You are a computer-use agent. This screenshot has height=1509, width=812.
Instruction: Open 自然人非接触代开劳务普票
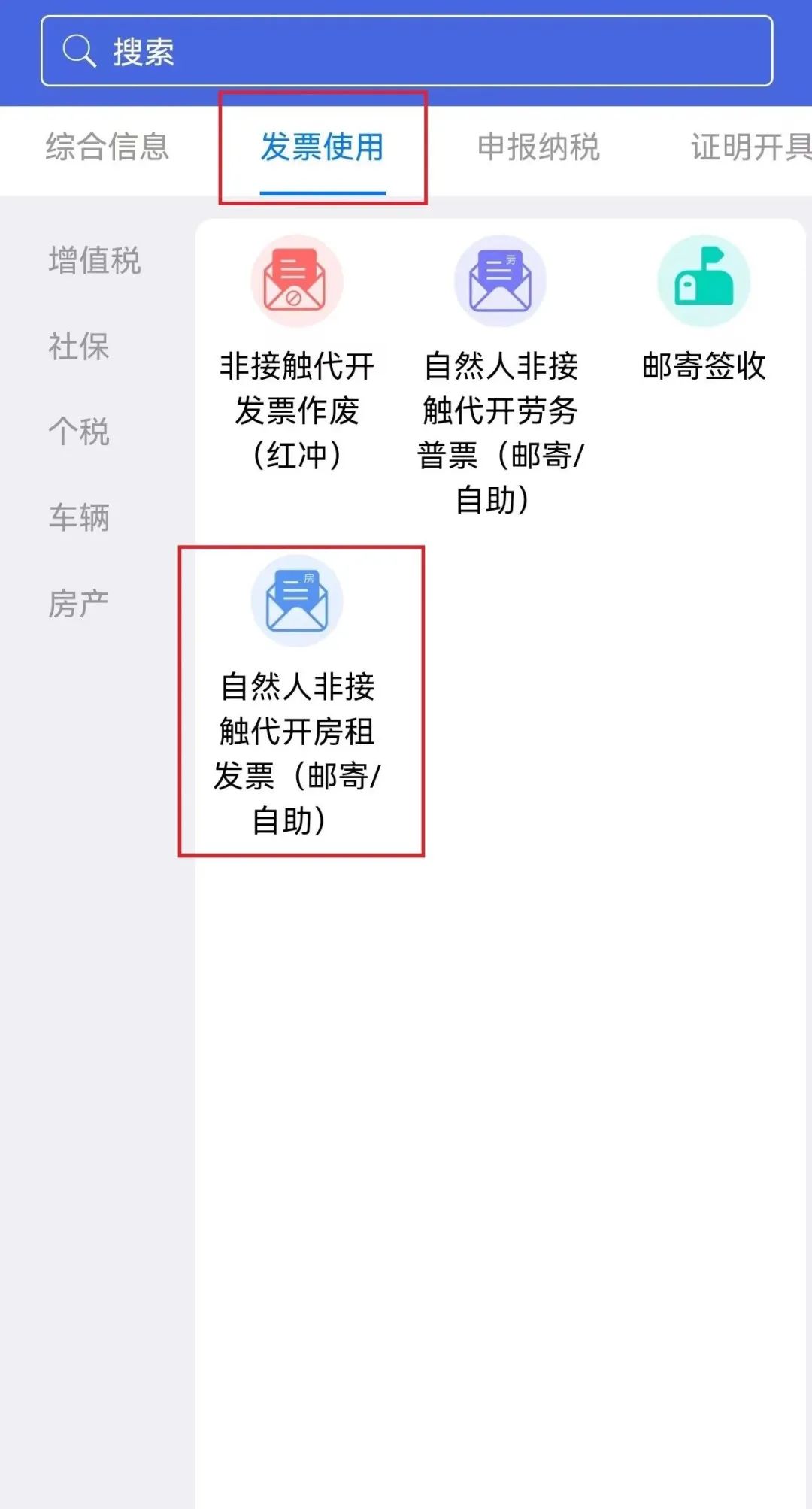[x=500, y=376]
